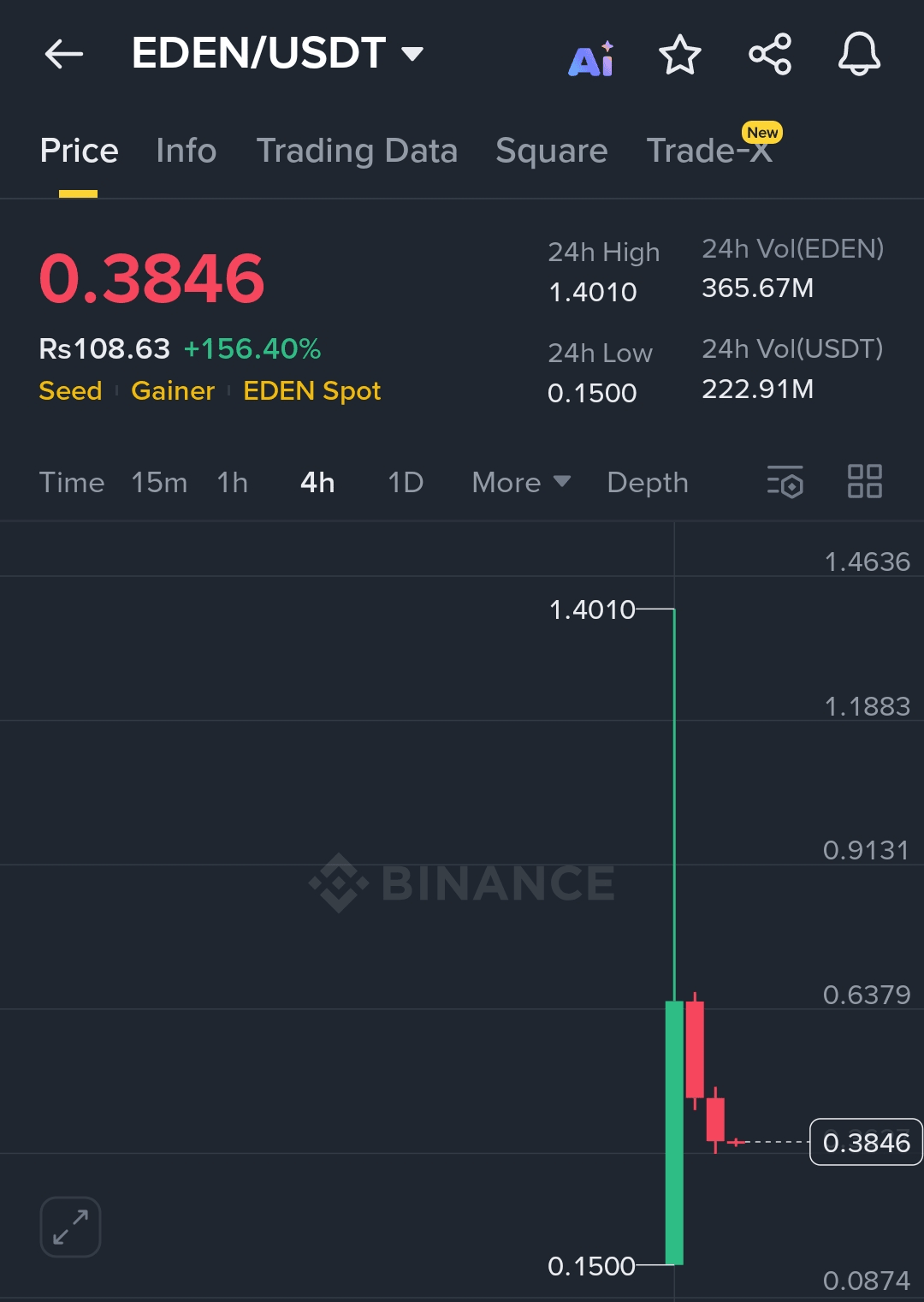Go back using the arrow icon
Viewport: 924px width, 1302px height.
point(64,54)
